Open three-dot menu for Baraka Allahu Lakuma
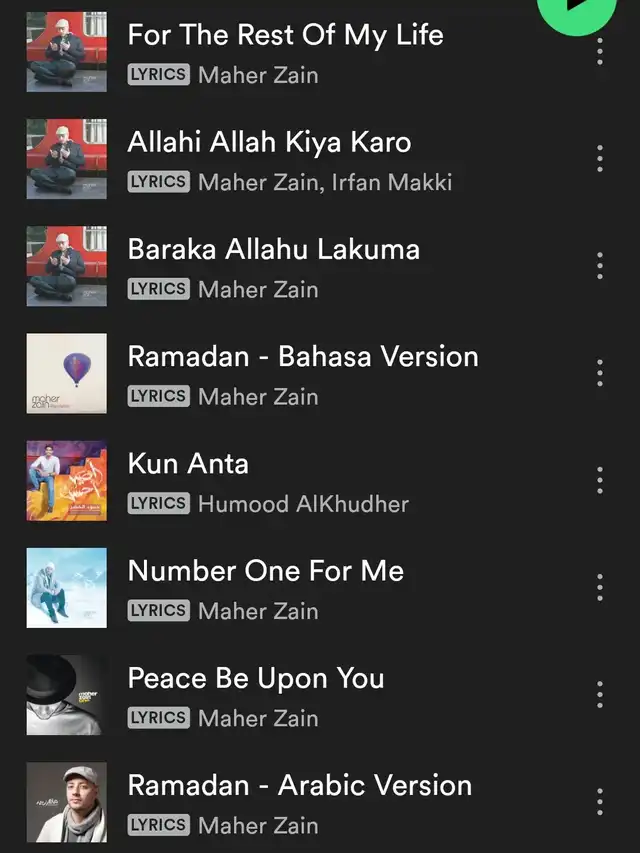This screenshot has width=640, height=853. (599, 266)
